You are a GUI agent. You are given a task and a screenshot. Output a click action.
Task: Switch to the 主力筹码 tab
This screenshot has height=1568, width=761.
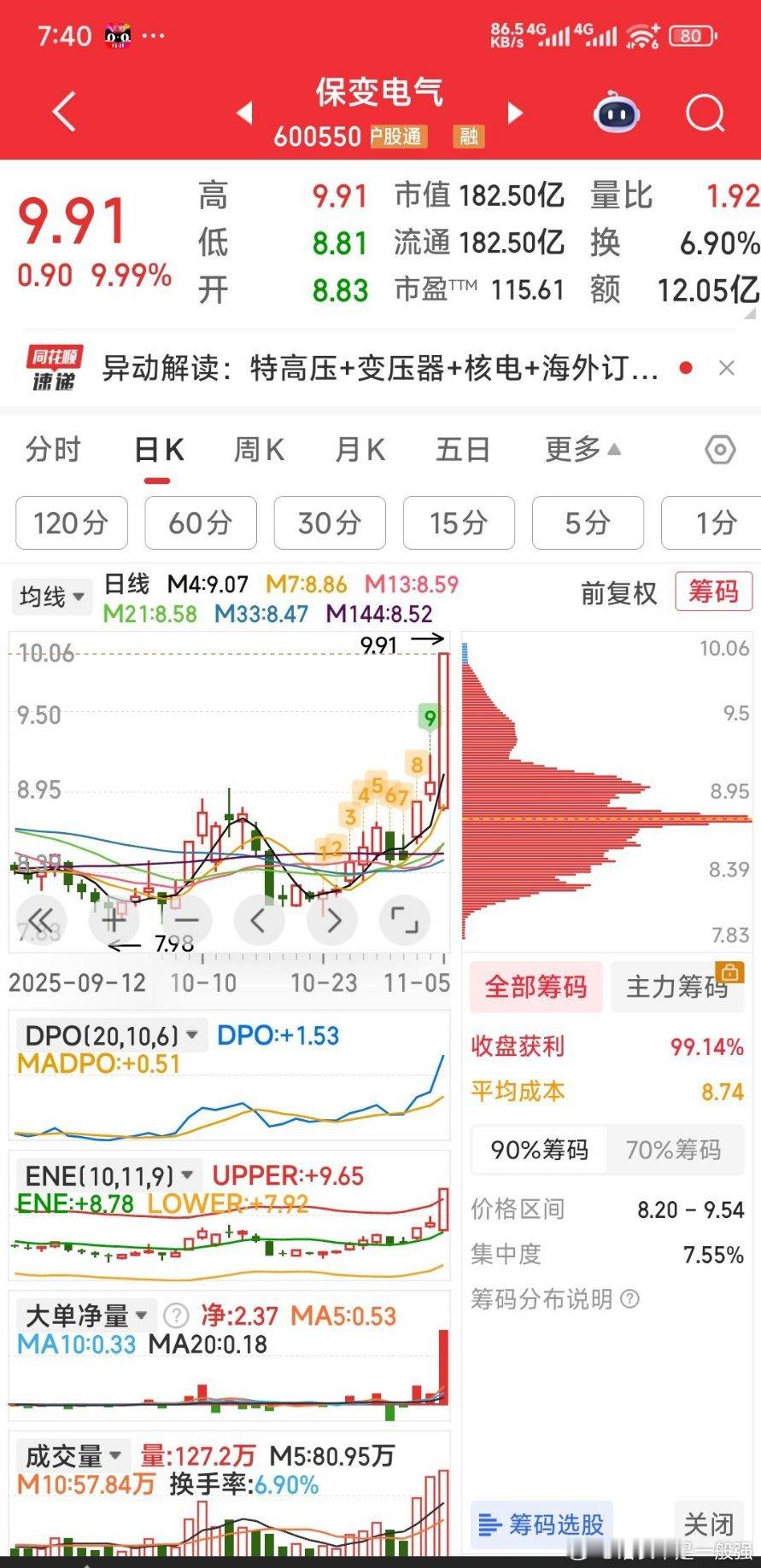[x=676, y=987]
